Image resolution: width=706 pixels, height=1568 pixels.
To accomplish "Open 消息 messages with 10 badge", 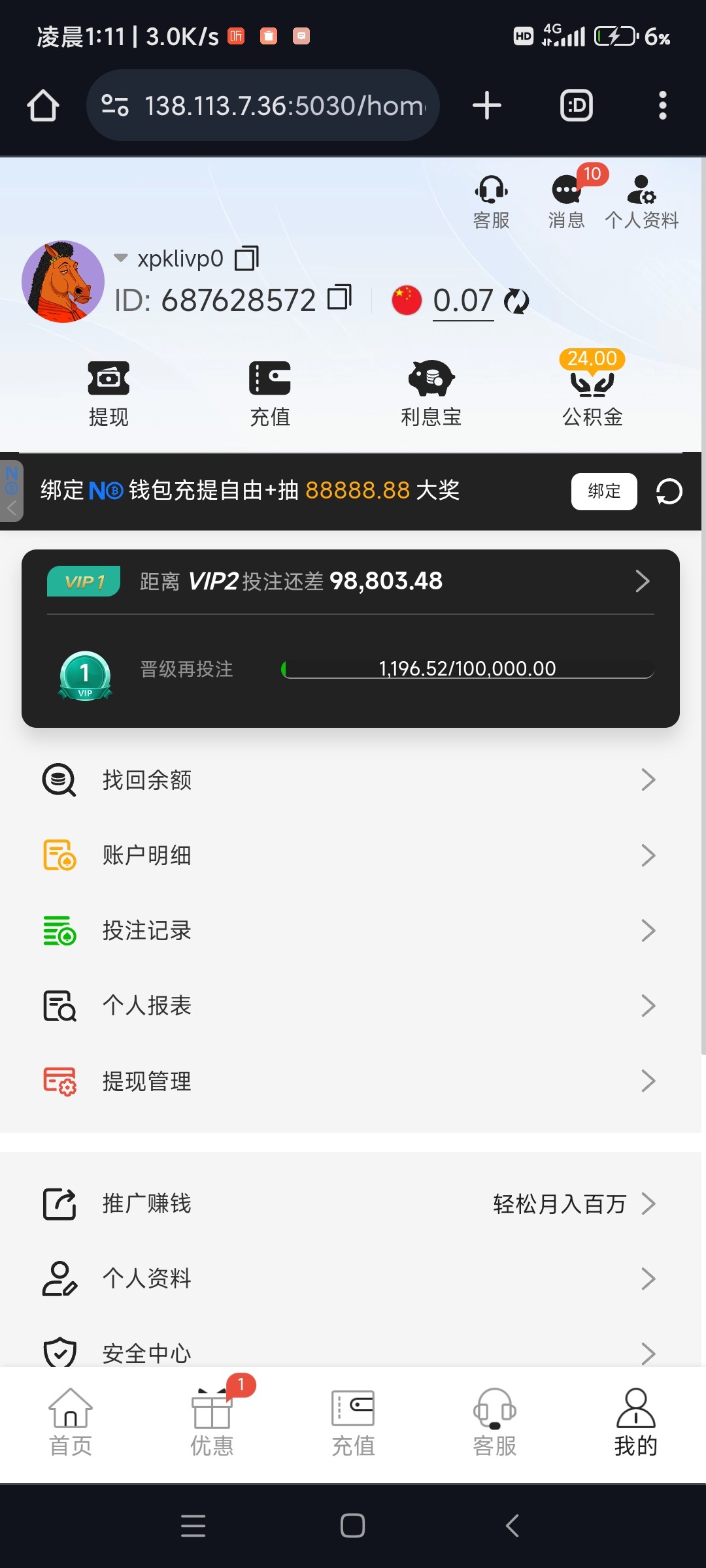I will click(567, 201).
